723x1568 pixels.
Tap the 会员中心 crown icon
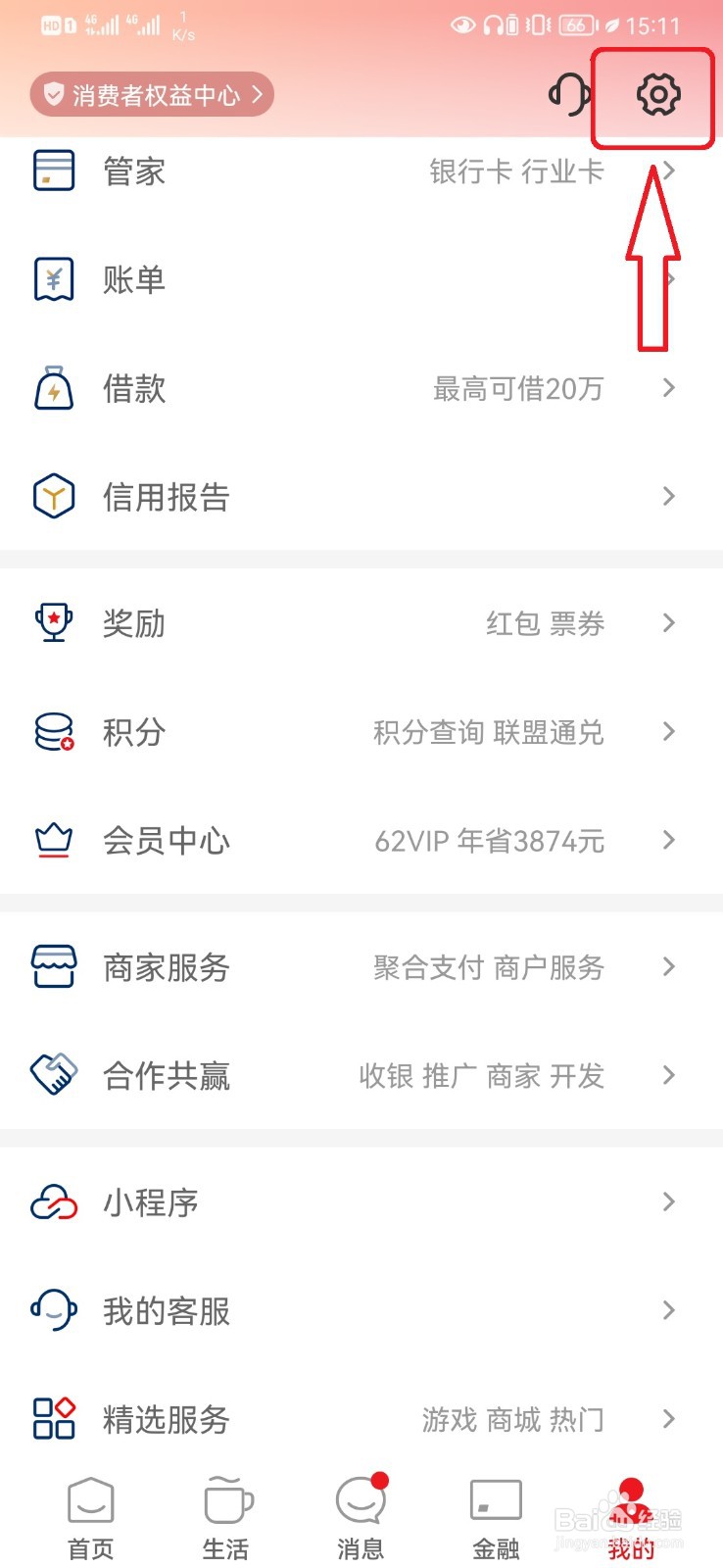tap(54, 840)
